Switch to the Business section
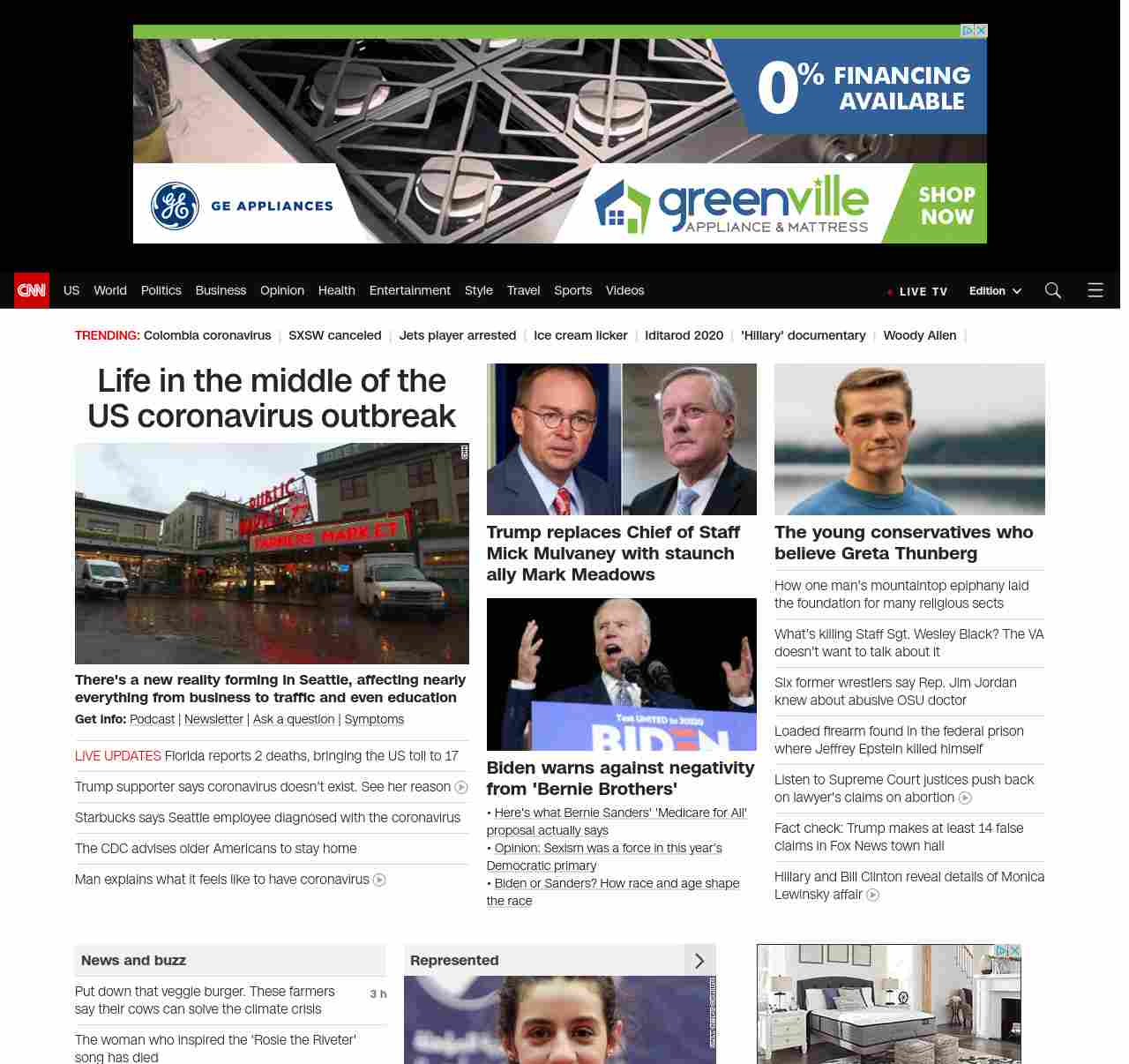This screenshot has width=1129, height=1064. pos(221,290)
